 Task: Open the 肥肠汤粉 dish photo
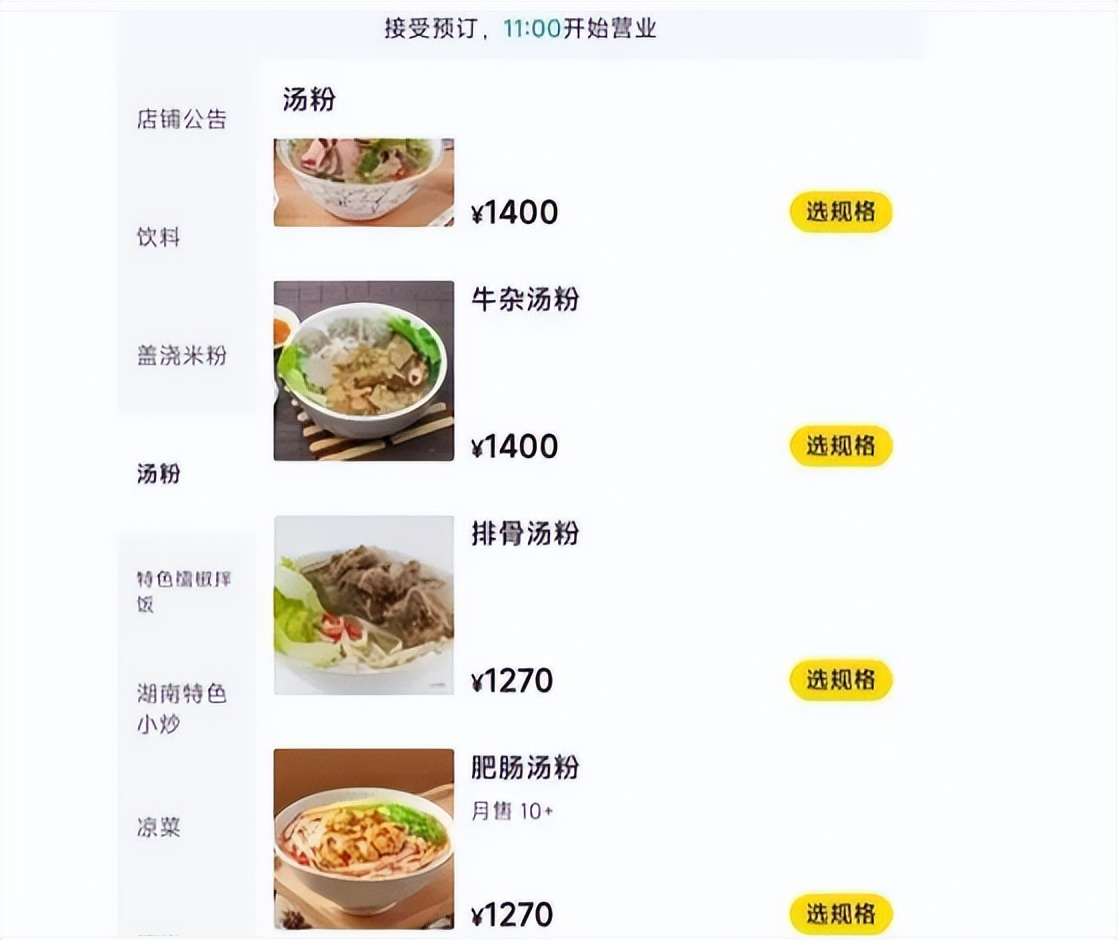[364, 838]
